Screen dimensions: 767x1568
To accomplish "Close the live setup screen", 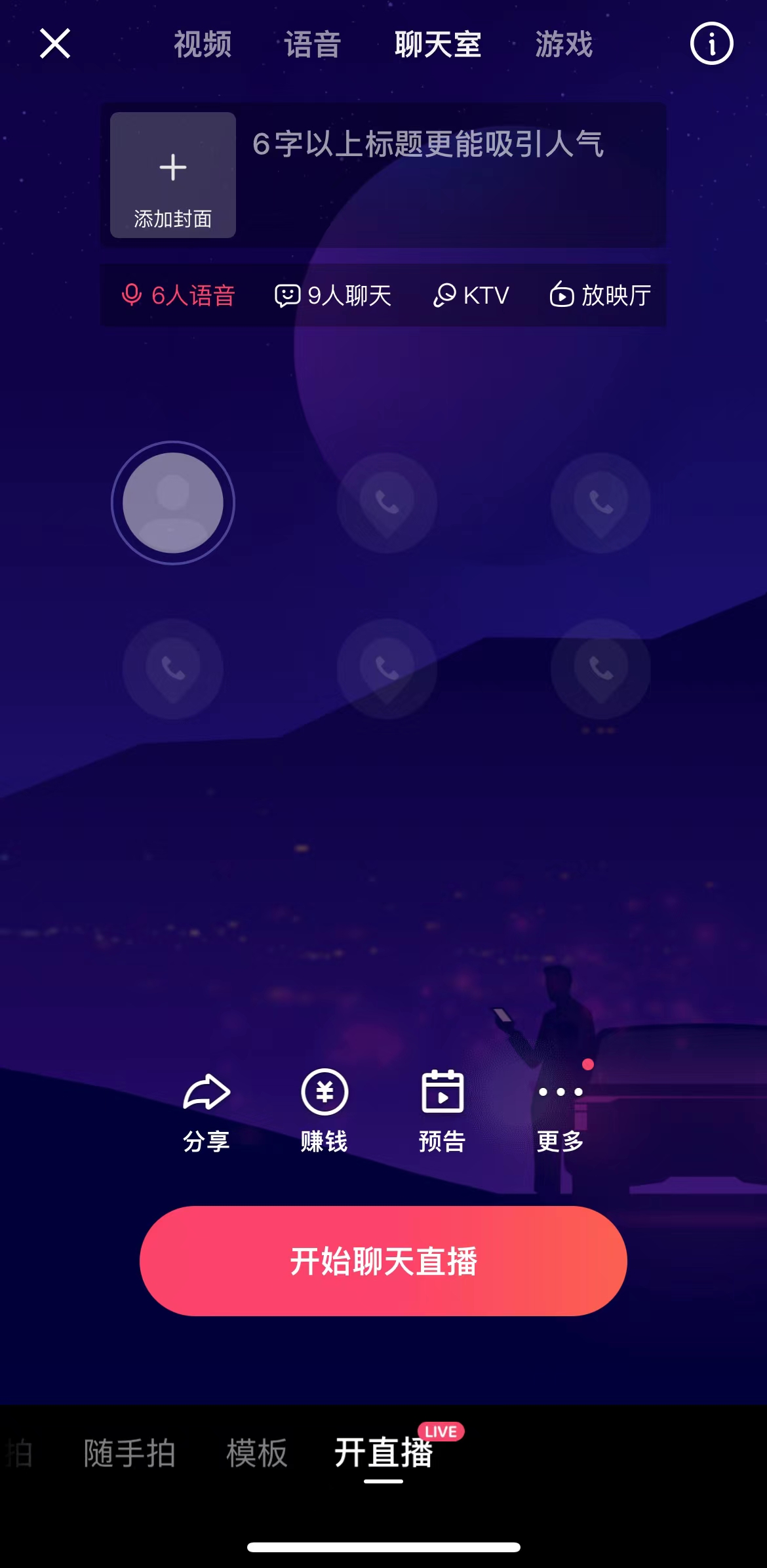I will tap(55, 44).
